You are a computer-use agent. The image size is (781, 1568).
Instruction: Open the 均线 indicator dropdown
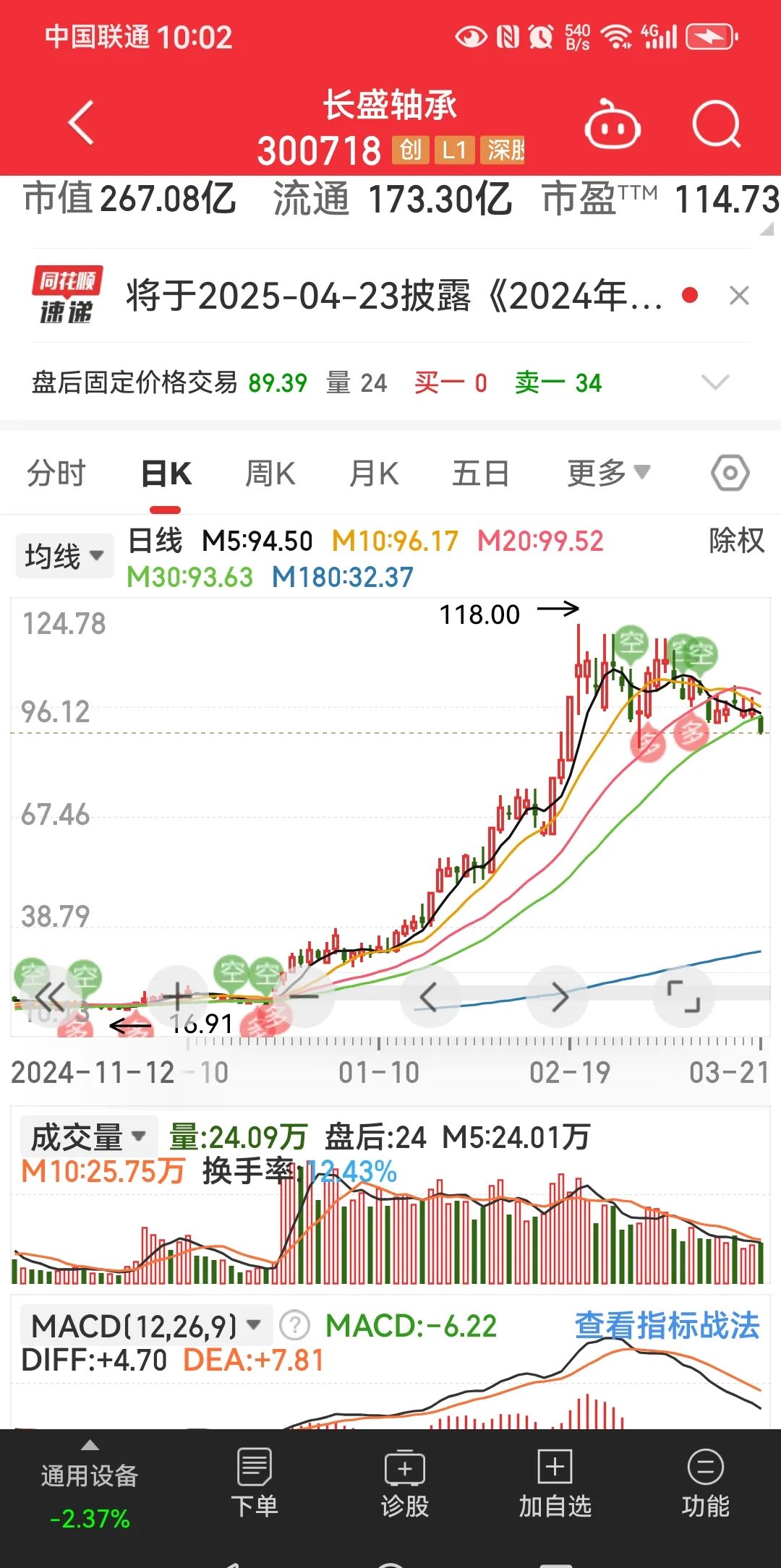[x=64, y=556]
